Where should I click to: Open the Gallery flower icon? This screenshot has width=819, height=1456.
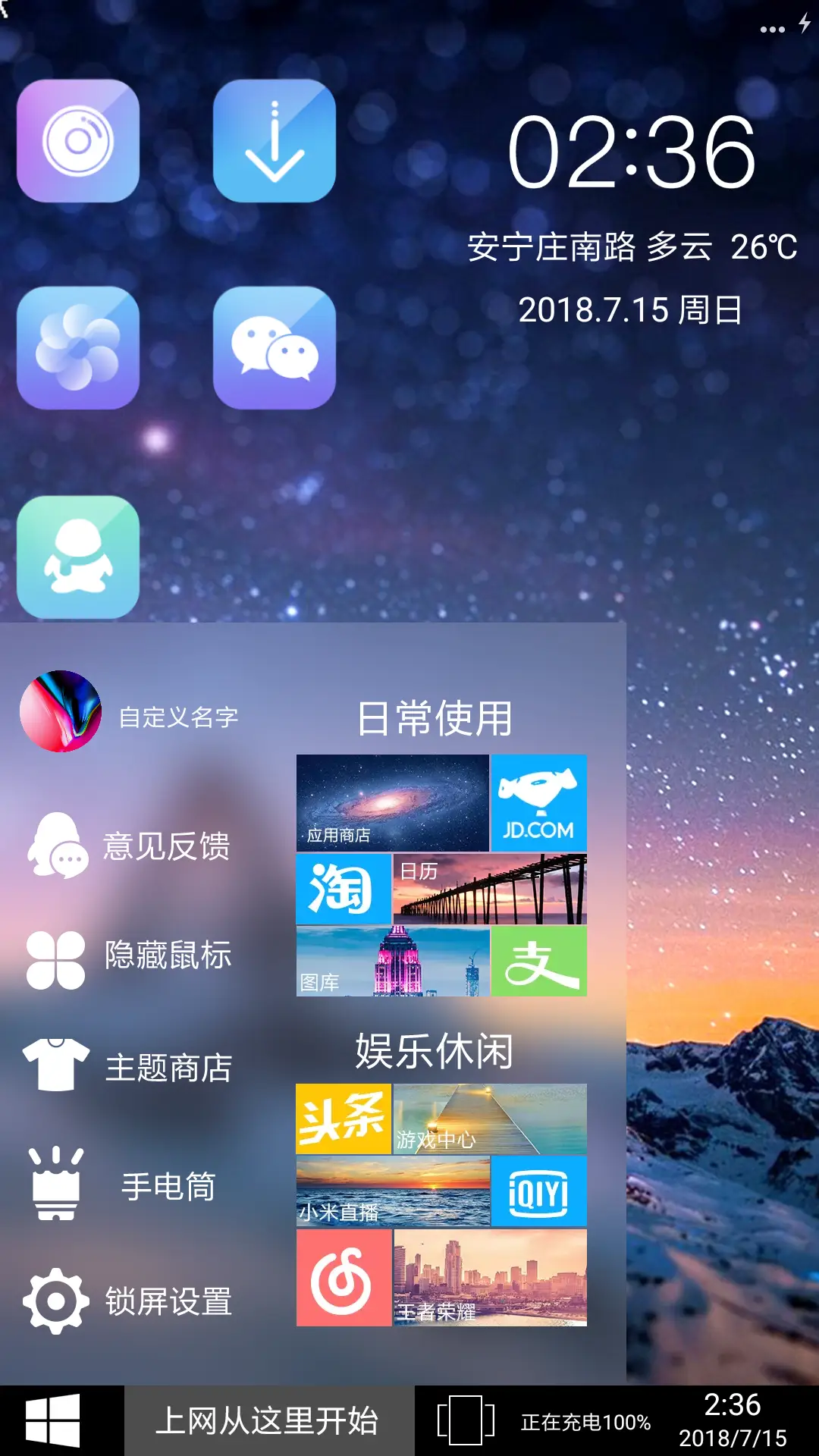point(79,350)
